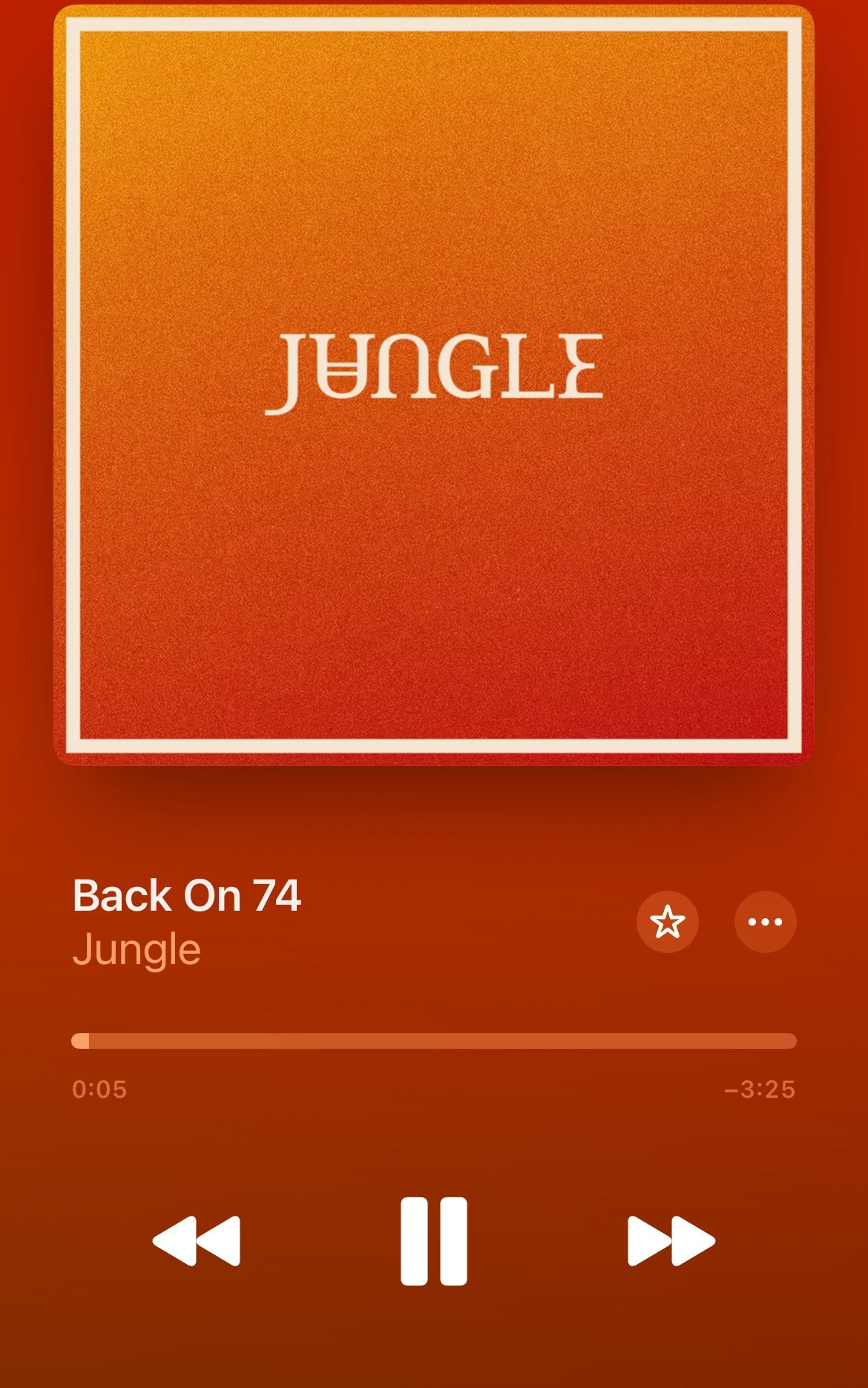The width and height of the screenshot is (868, 1388).
Task: Open the artist Jungle
Action: (137, 949)
